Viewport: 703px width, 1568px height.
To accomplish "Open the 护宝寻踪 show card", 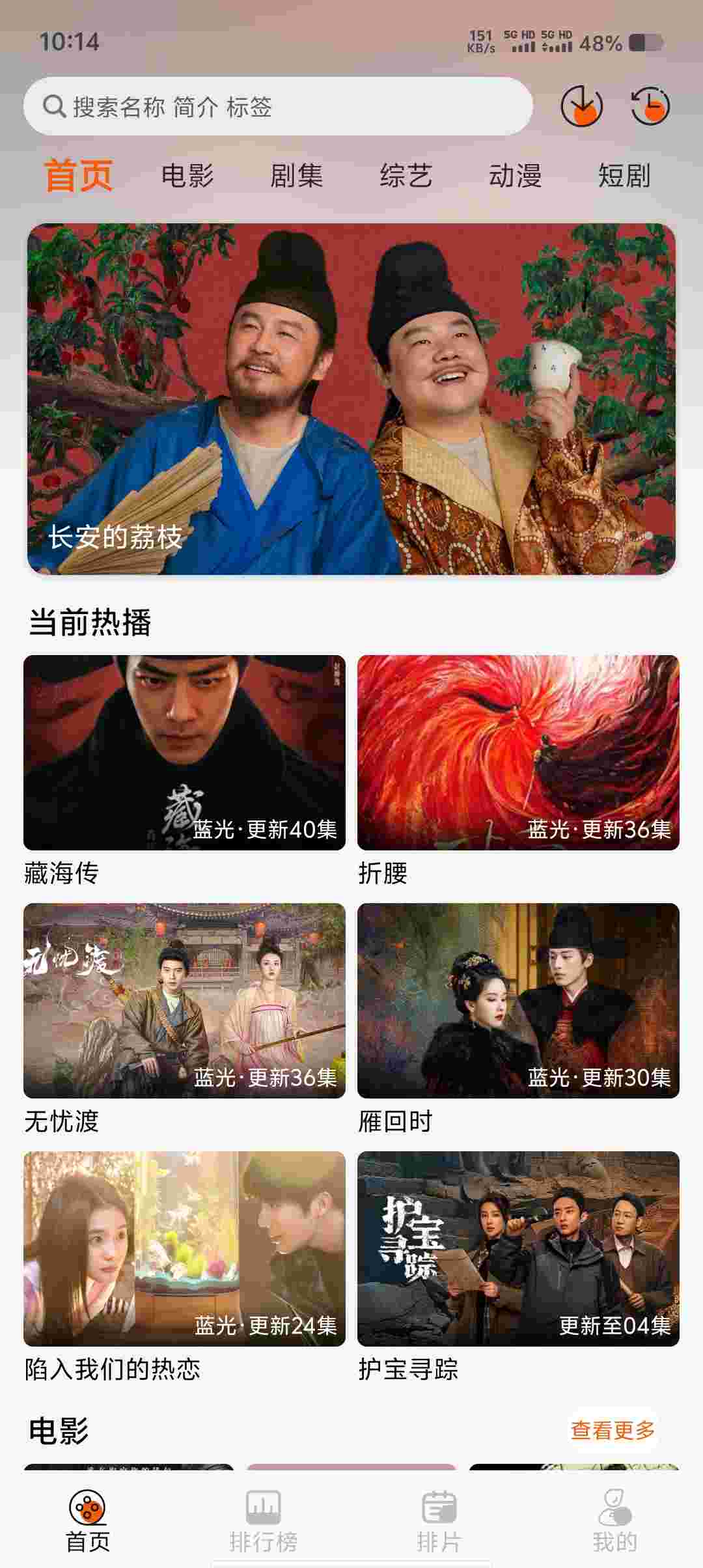I will [x=518, y=1249].
